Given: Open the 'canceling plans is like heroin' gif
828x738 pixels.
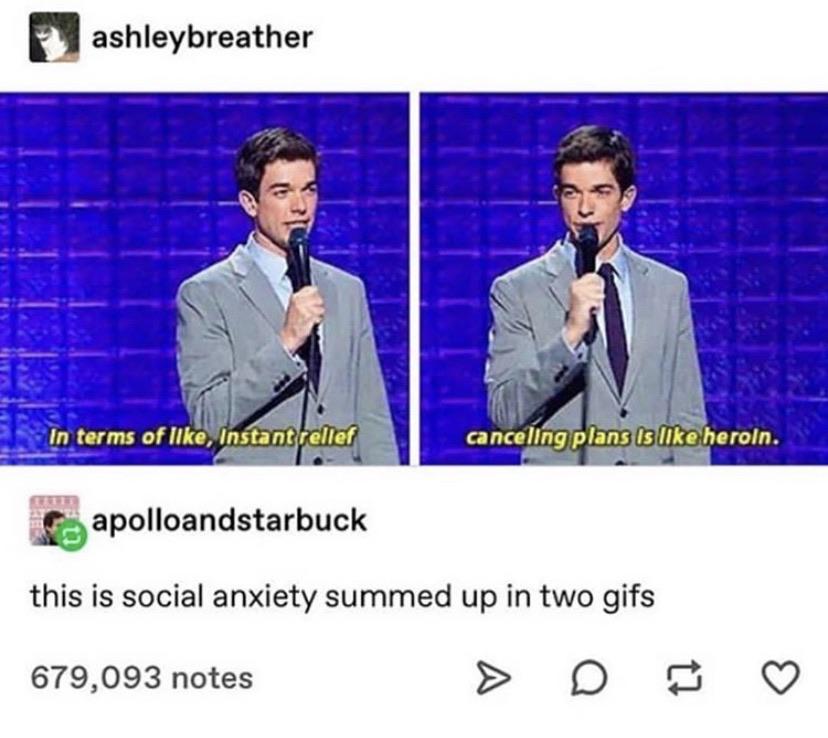Looking at the screenshot, I should [624, 279].
